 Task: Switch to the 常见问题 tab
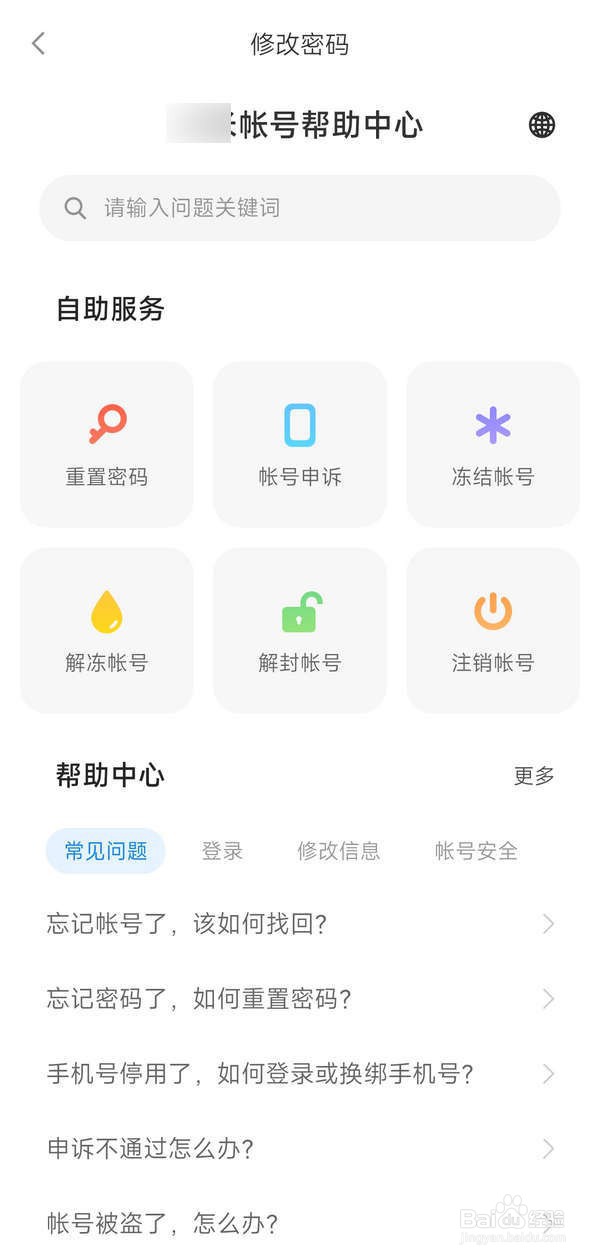click(x=106, y=852)
